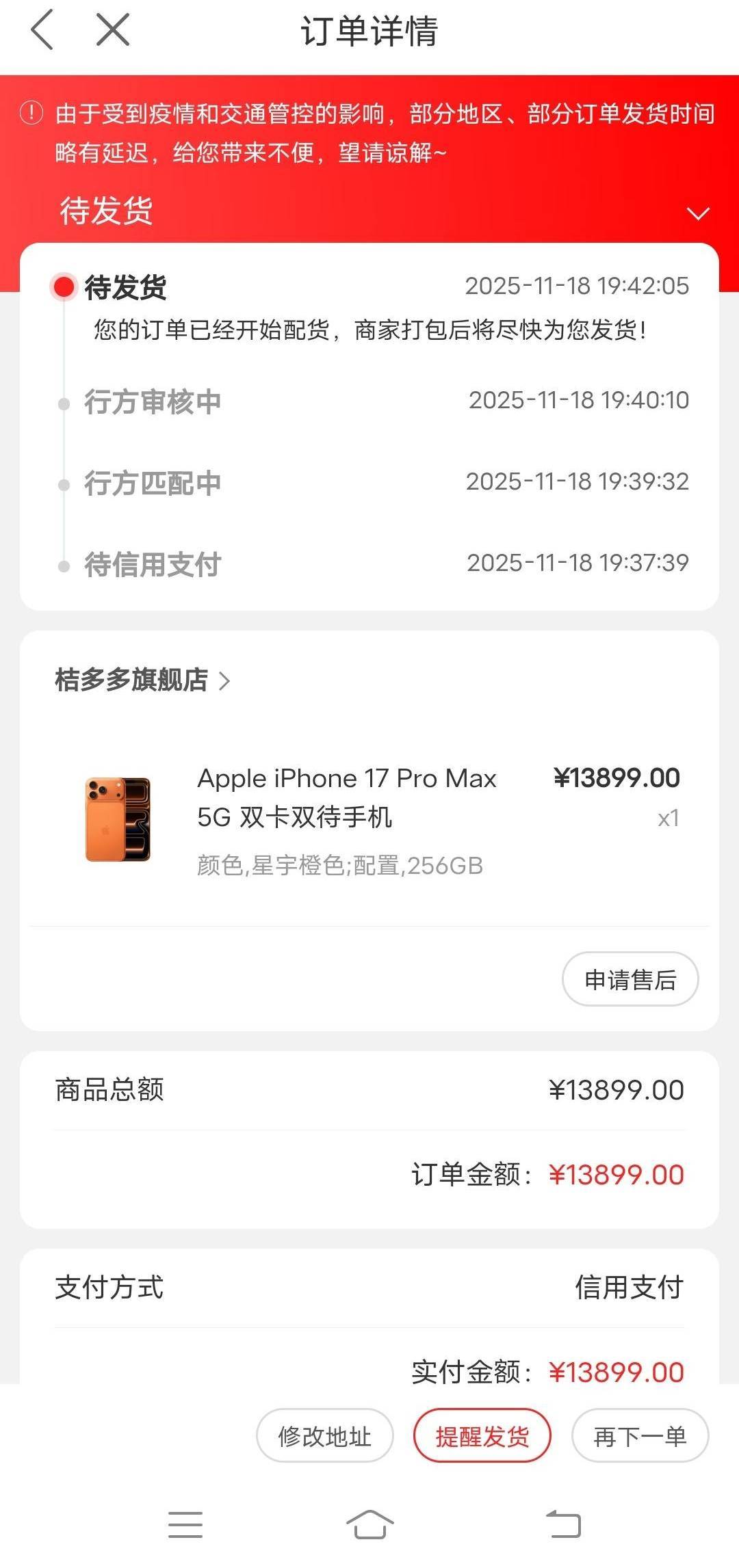Open the system recent apps menu
The height and width of the screenshot is (1568, 739).
pyautogui.click(x=185, y=1524)
